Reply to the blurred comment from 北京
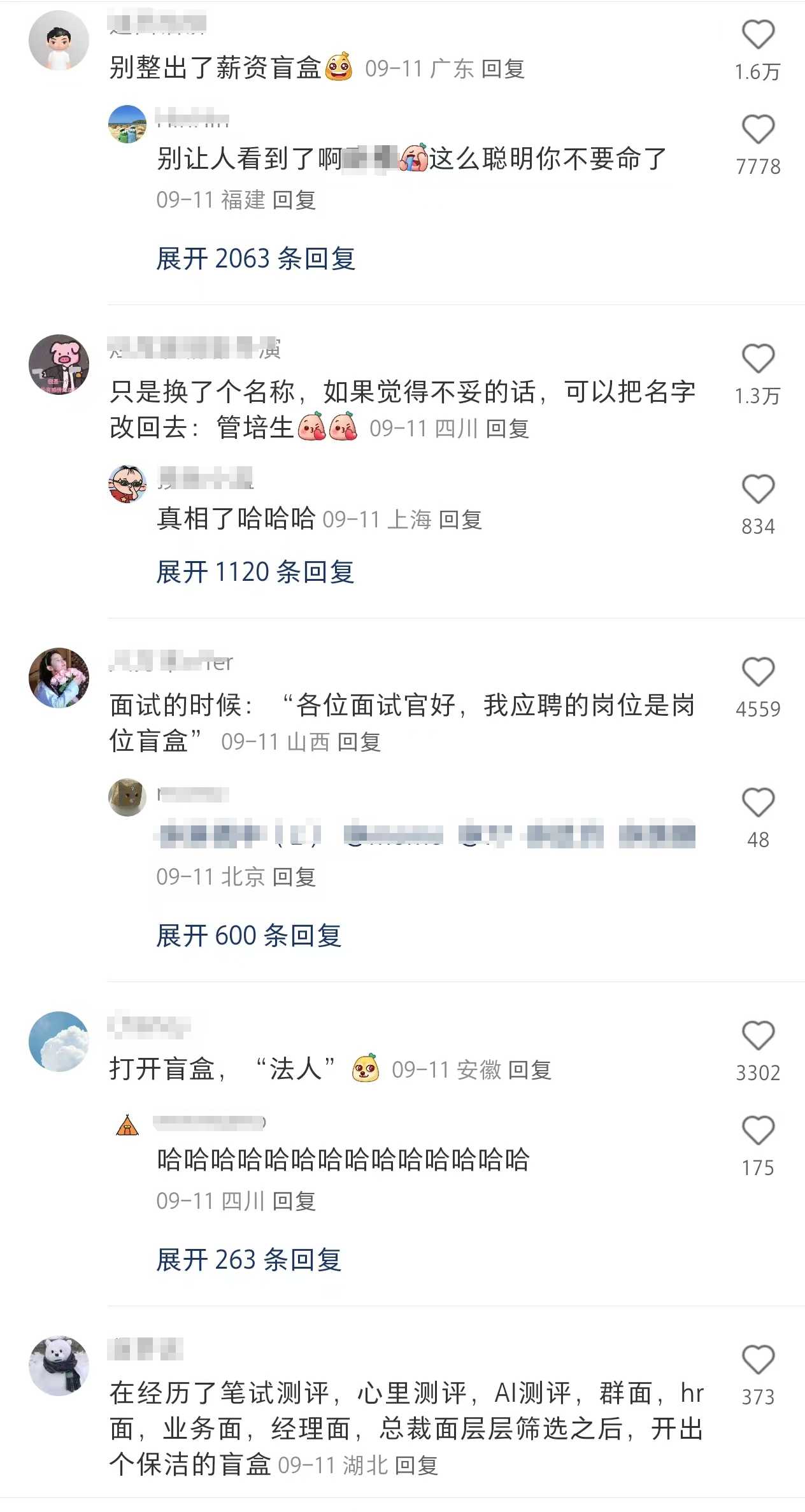Image resolution: width=805 pixels, height=1512 pixels. coord(294,877)
